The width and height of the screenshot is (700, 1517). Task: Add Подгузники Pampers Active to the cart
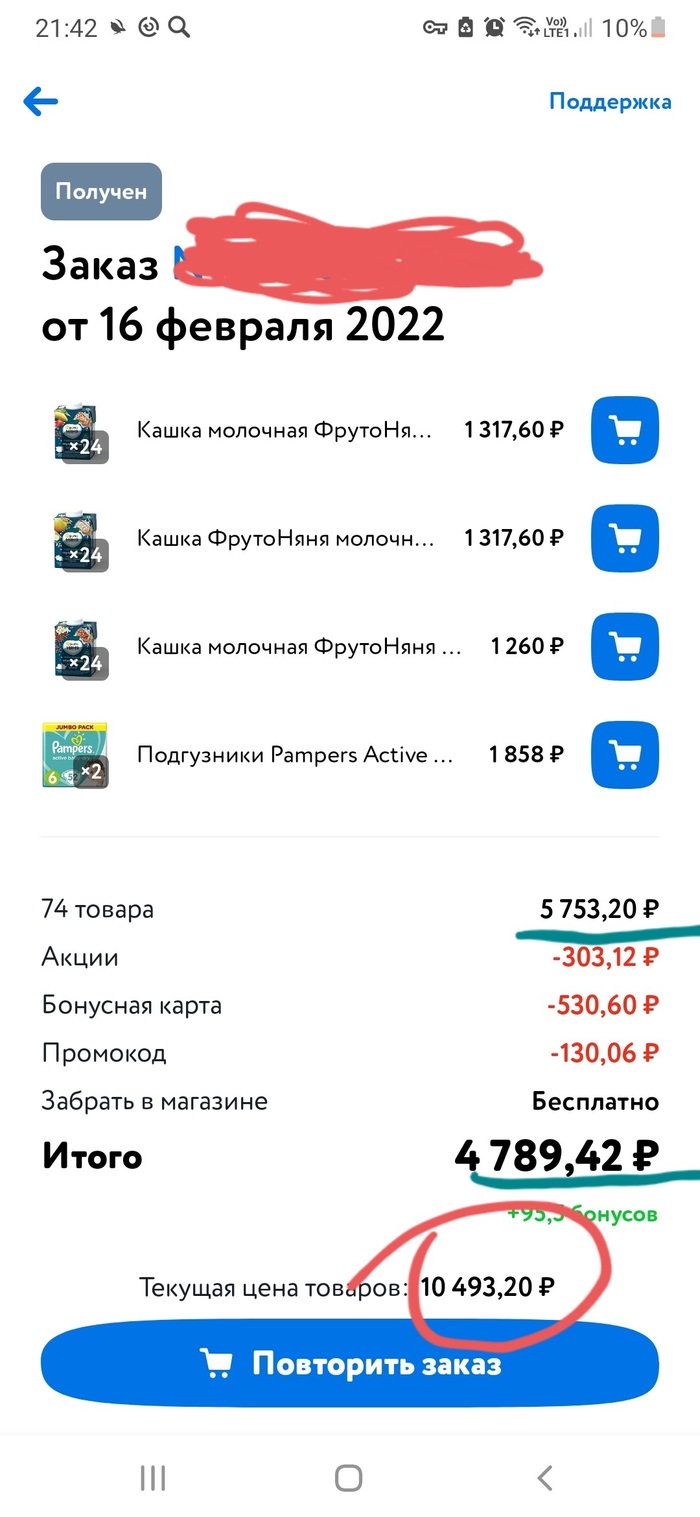[x=625, y=754]
